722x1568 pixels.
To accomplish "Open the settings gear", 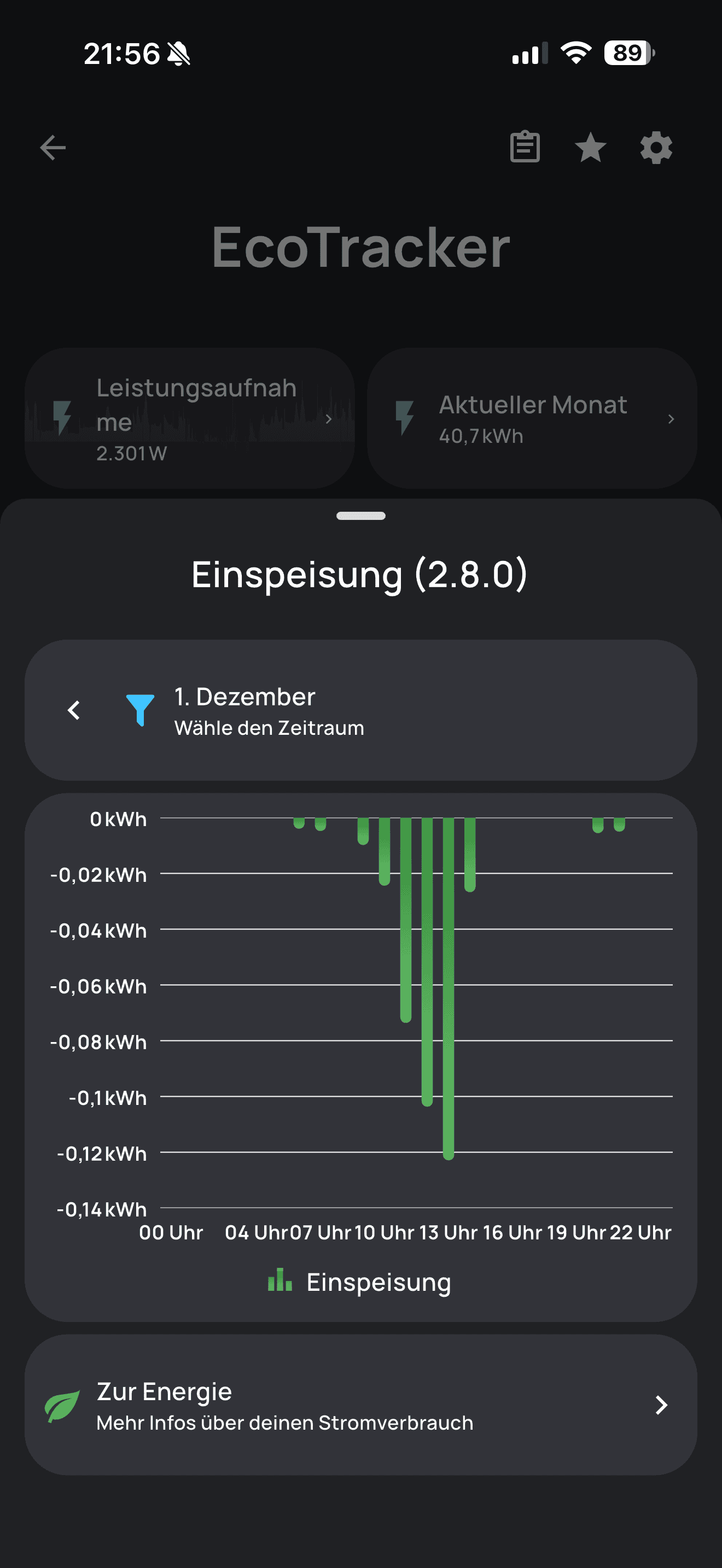I will tap(656, 148).
